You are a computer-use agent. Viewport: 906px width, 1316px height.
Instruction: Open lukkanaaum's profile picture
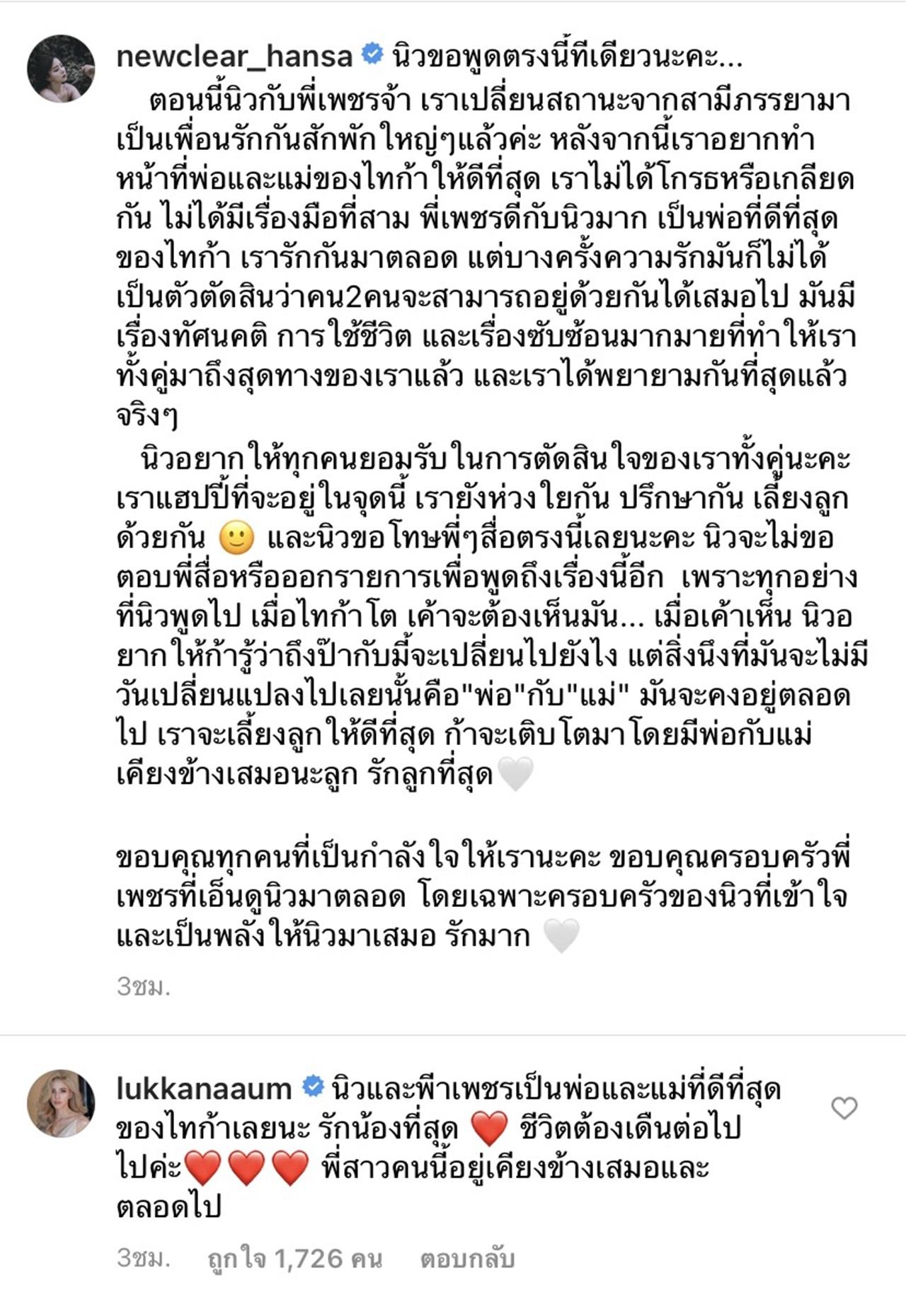[61, 1103]
